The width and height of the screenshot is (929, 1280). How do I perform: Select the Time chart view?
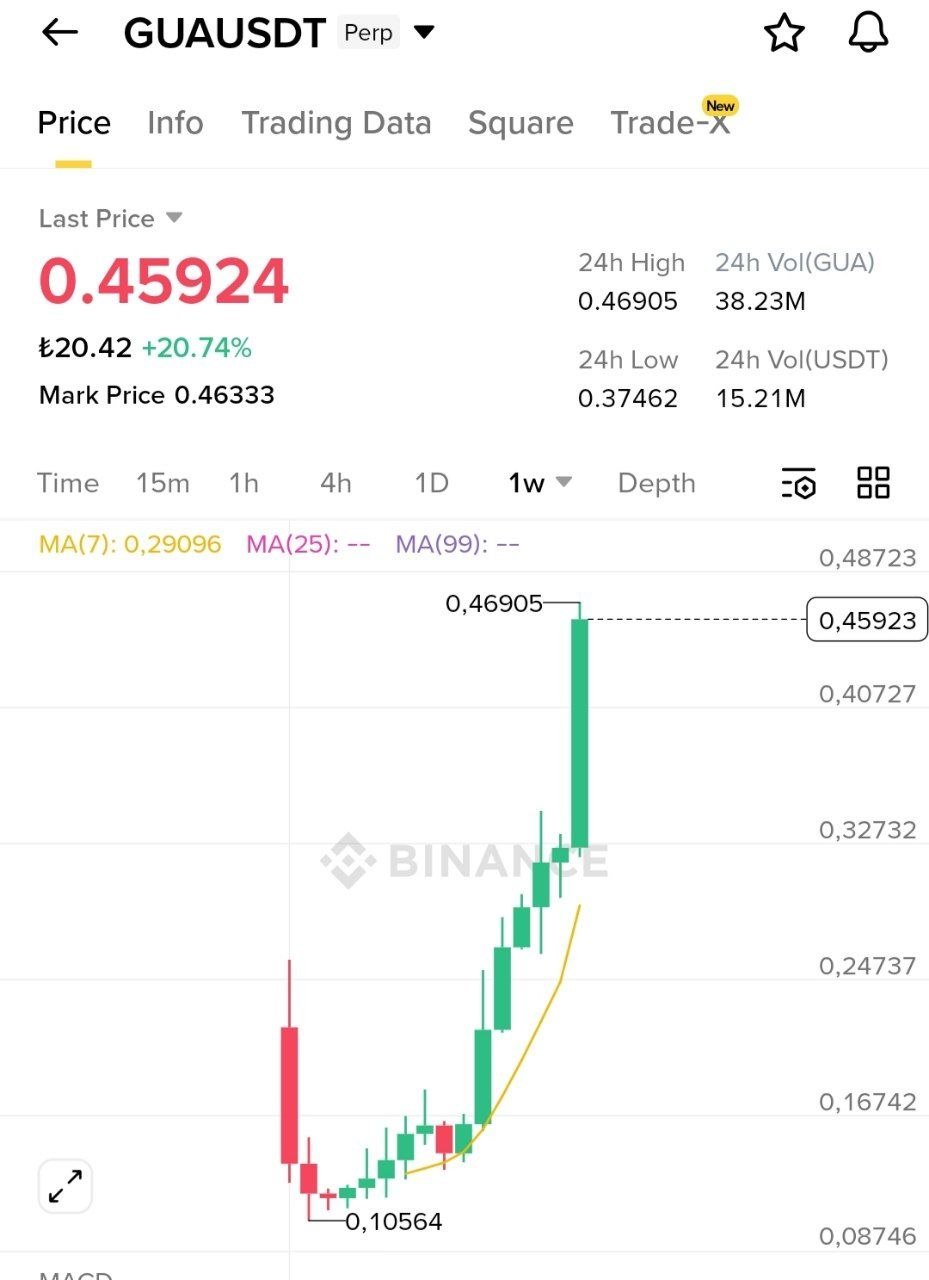pos(68,483)
